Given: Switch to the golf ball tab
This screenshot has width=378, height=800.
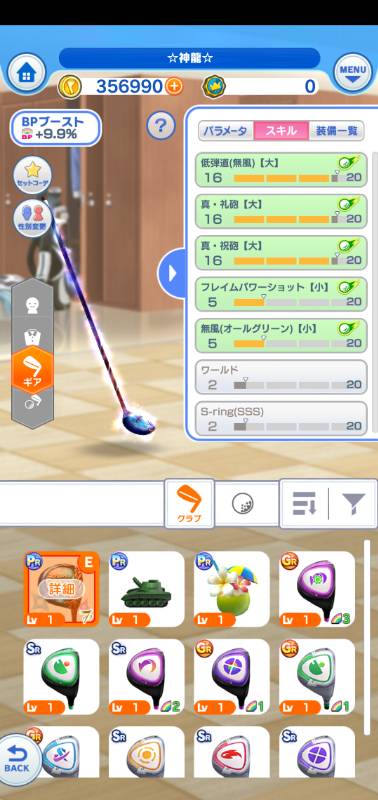Looking at the screenshot, I should [x=243, y=504].
